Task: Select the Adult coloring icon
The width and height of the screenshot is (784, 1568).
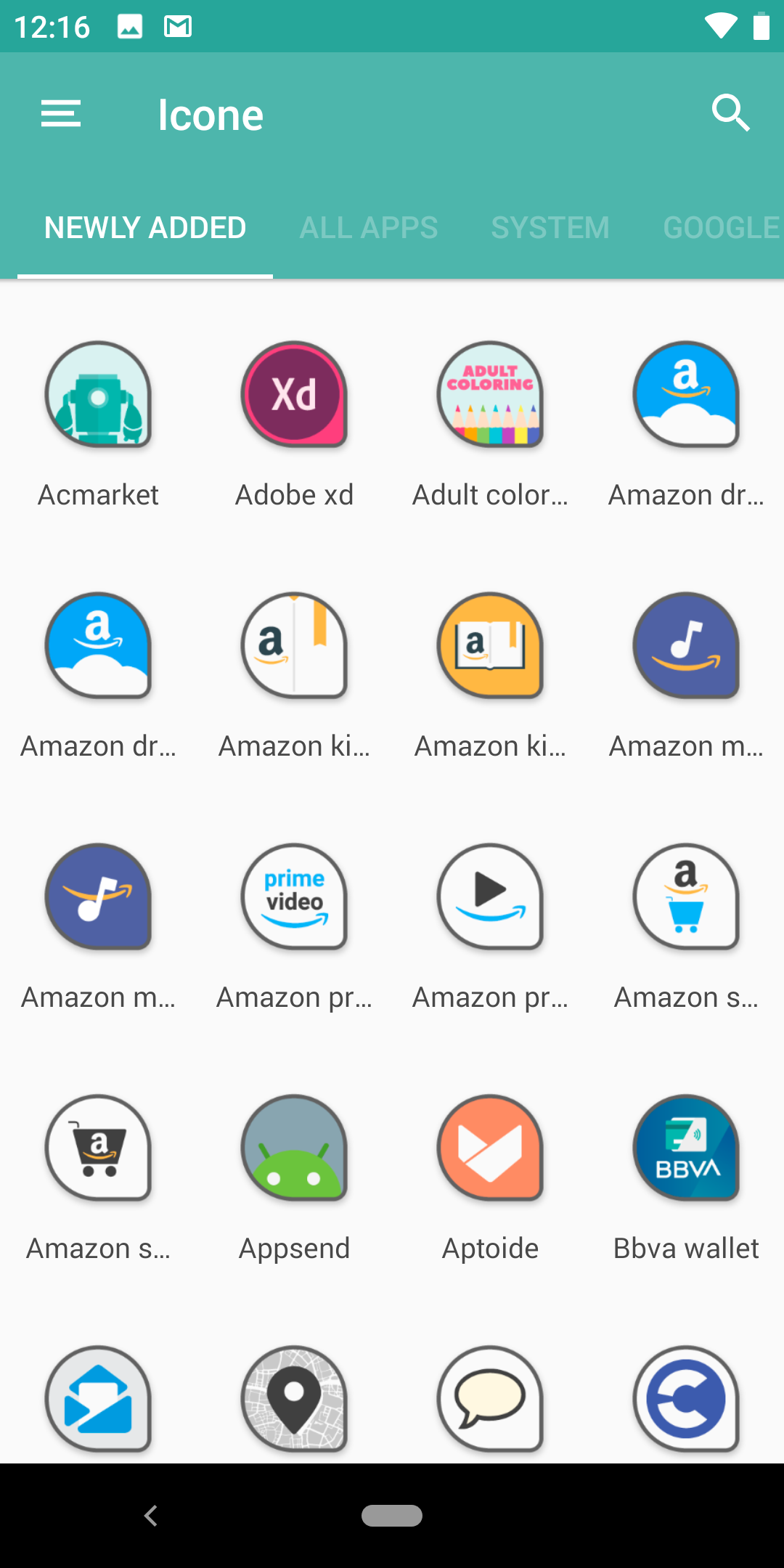Action: pyautogui.click(x=490, y=394)
